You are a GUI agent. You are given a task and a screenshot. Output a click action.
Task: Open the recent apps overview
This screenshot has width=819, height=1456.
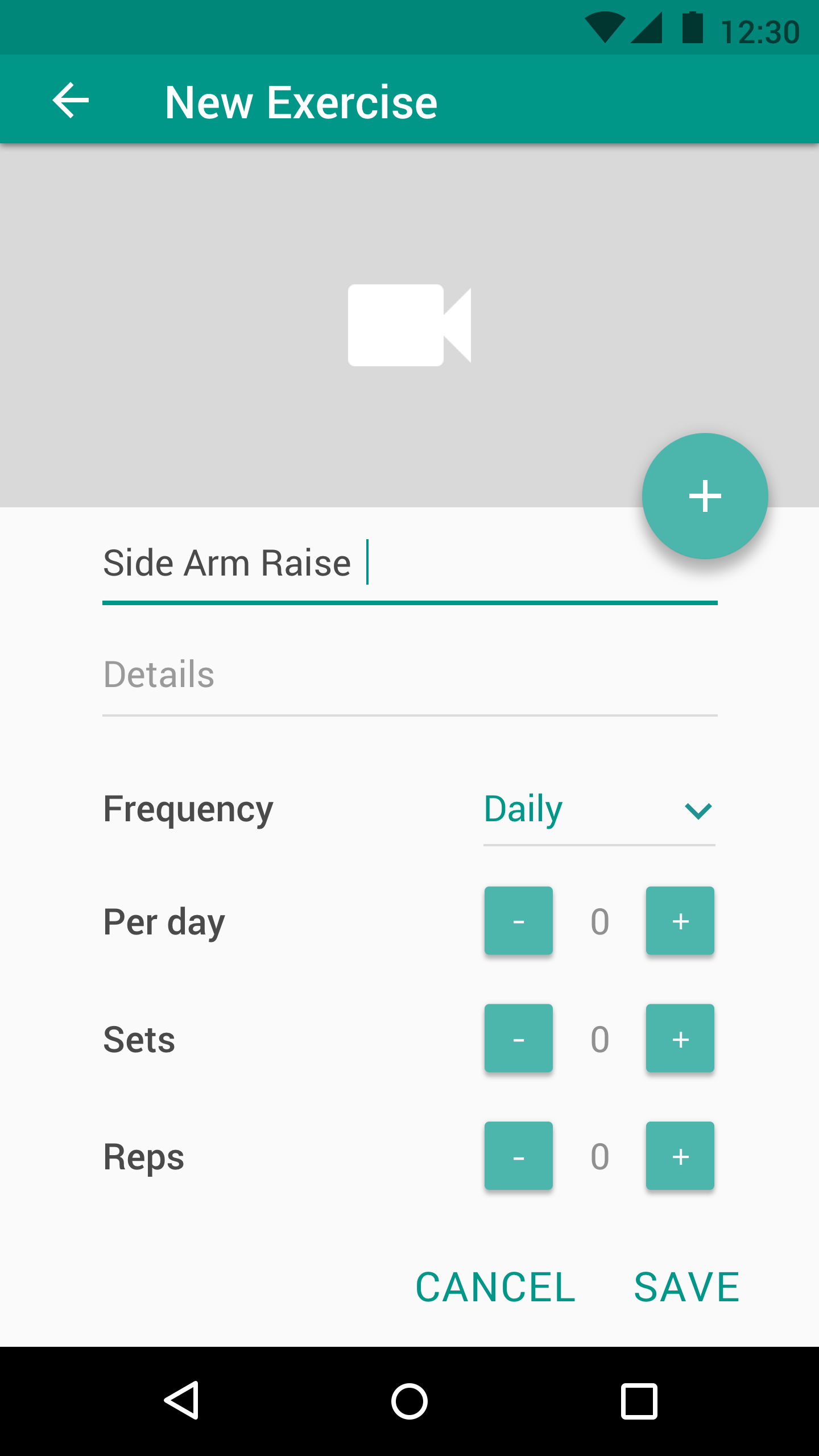639,1401
